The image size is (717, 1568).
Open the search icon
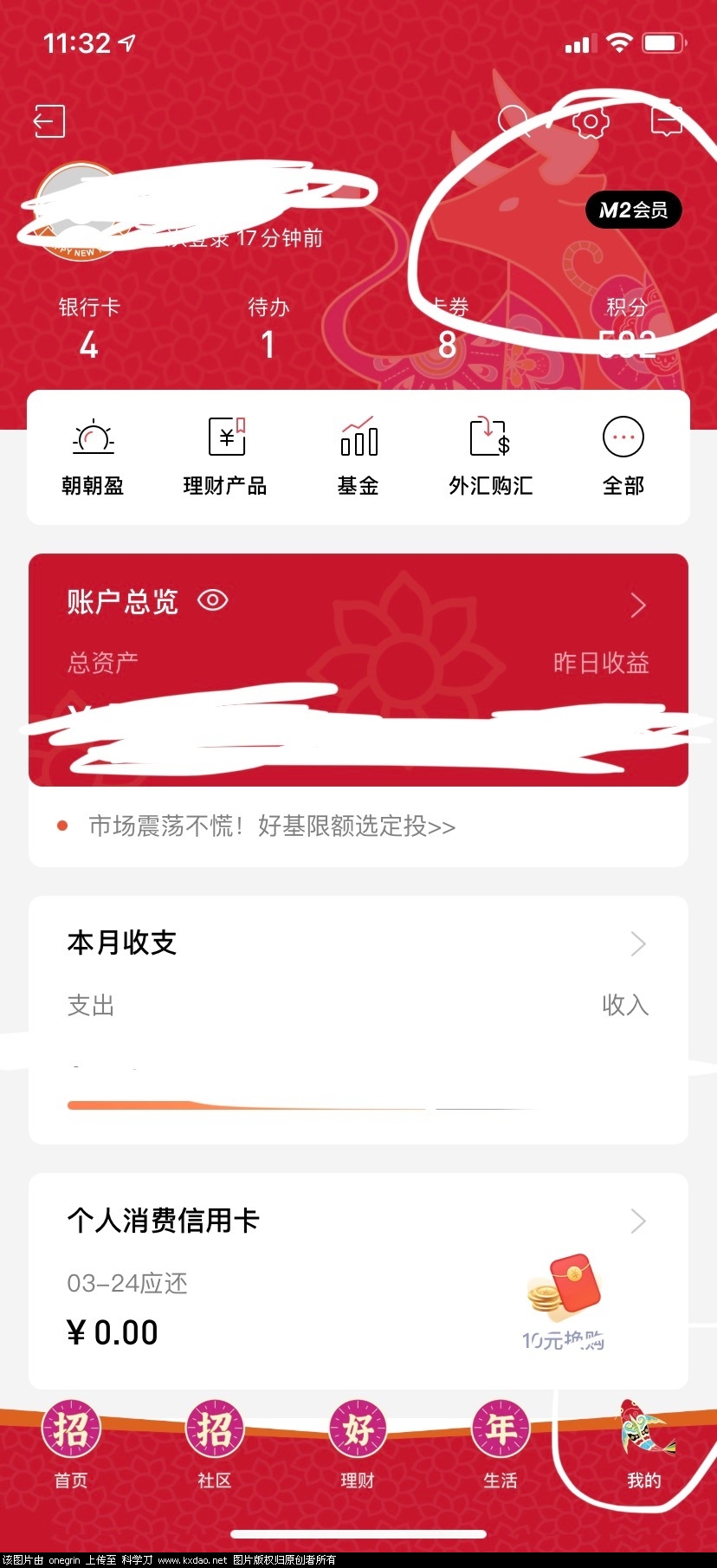513,120
